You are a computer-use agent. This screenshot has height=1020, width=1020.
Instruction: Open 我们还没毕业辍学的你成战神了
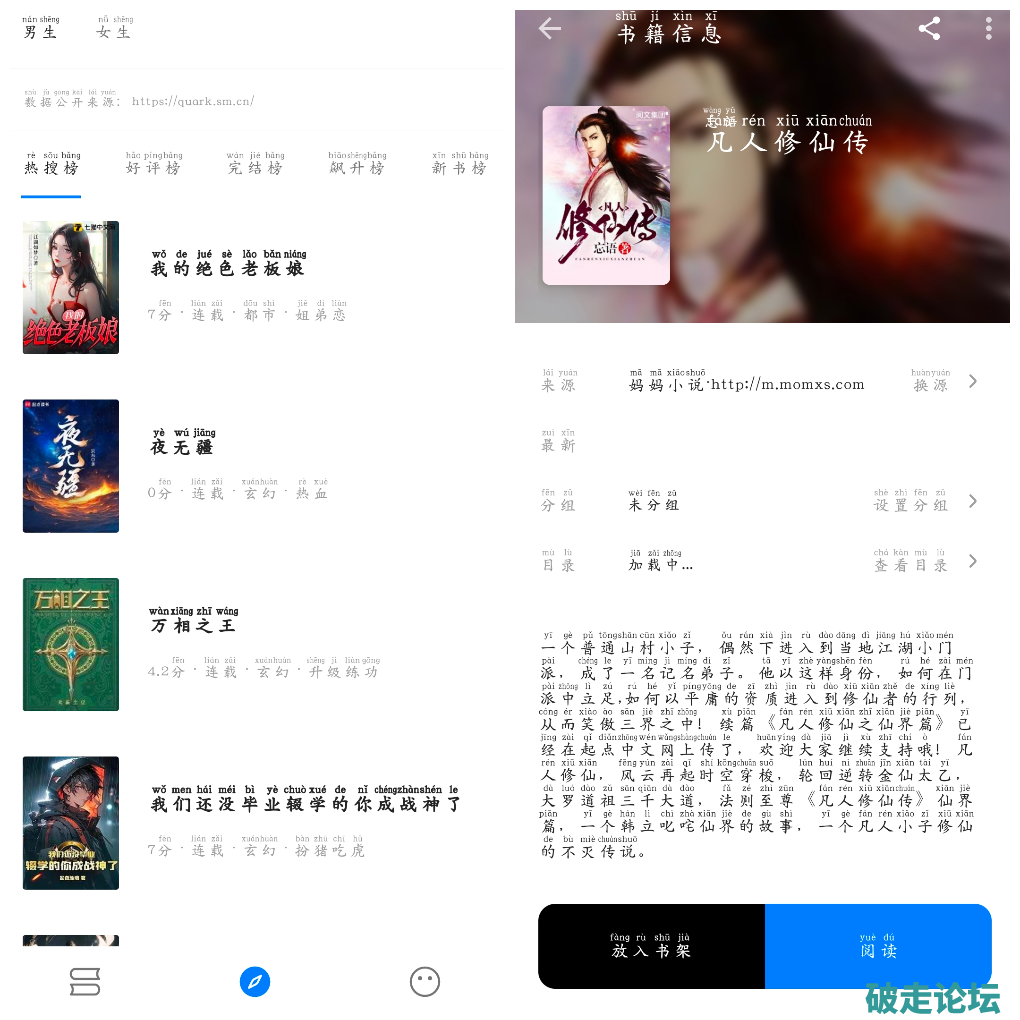pos(304,804)
